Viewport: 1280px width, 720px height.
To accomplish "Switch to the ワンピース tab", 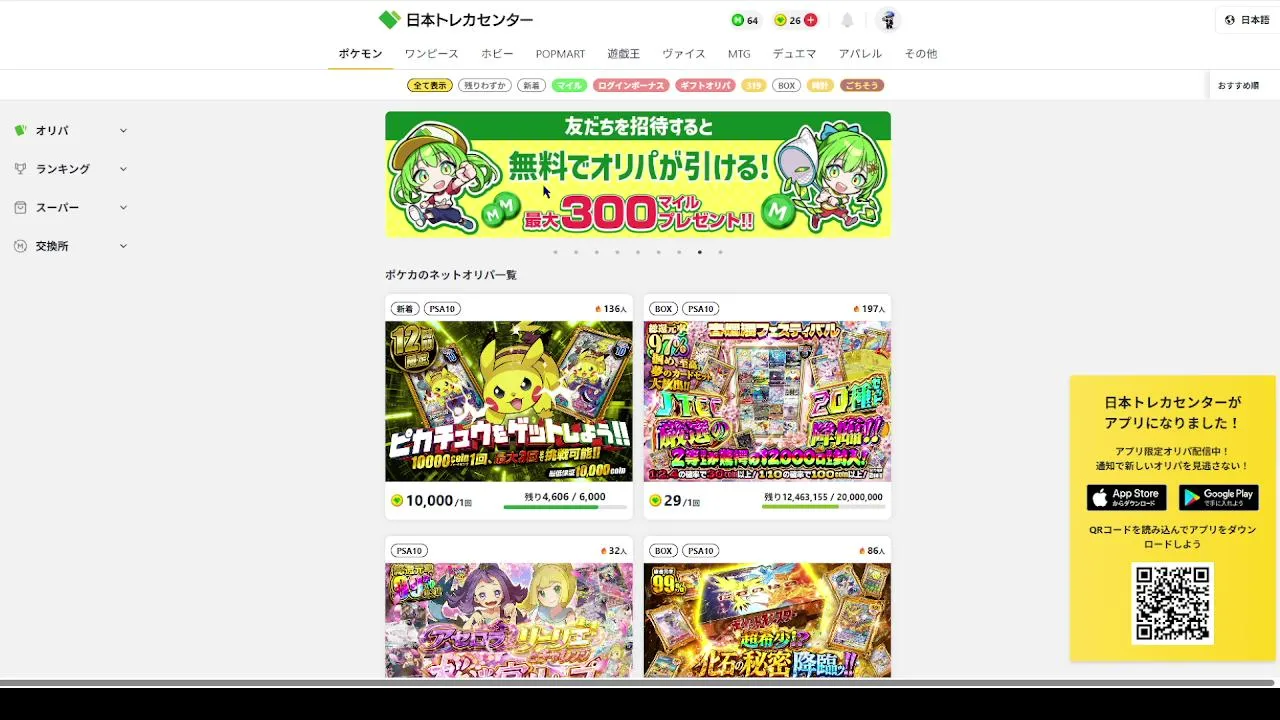I will [x=431, y=54].
